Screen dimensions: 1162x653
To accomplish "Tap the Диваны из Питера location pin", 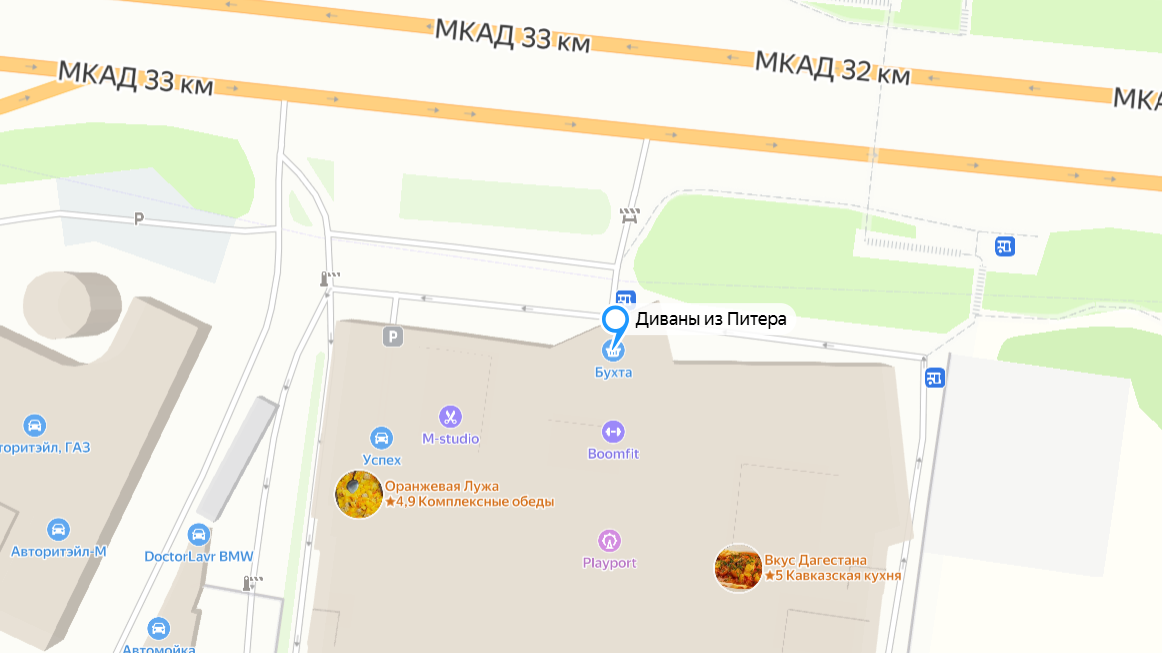I will click(614, 321).
